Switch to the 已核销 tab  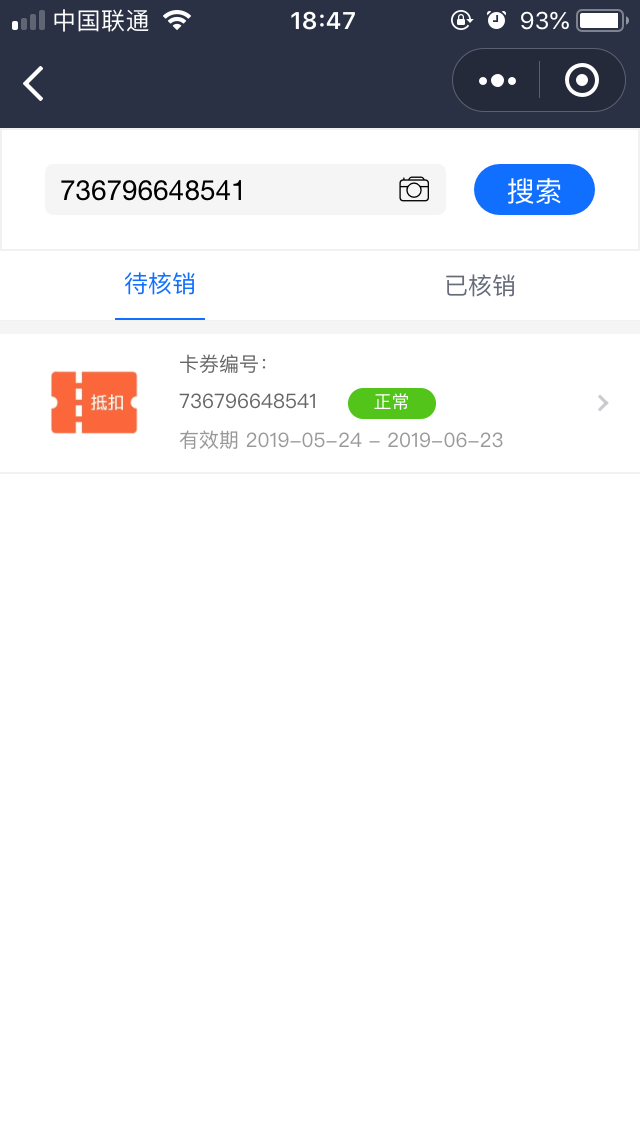(480, 286)
